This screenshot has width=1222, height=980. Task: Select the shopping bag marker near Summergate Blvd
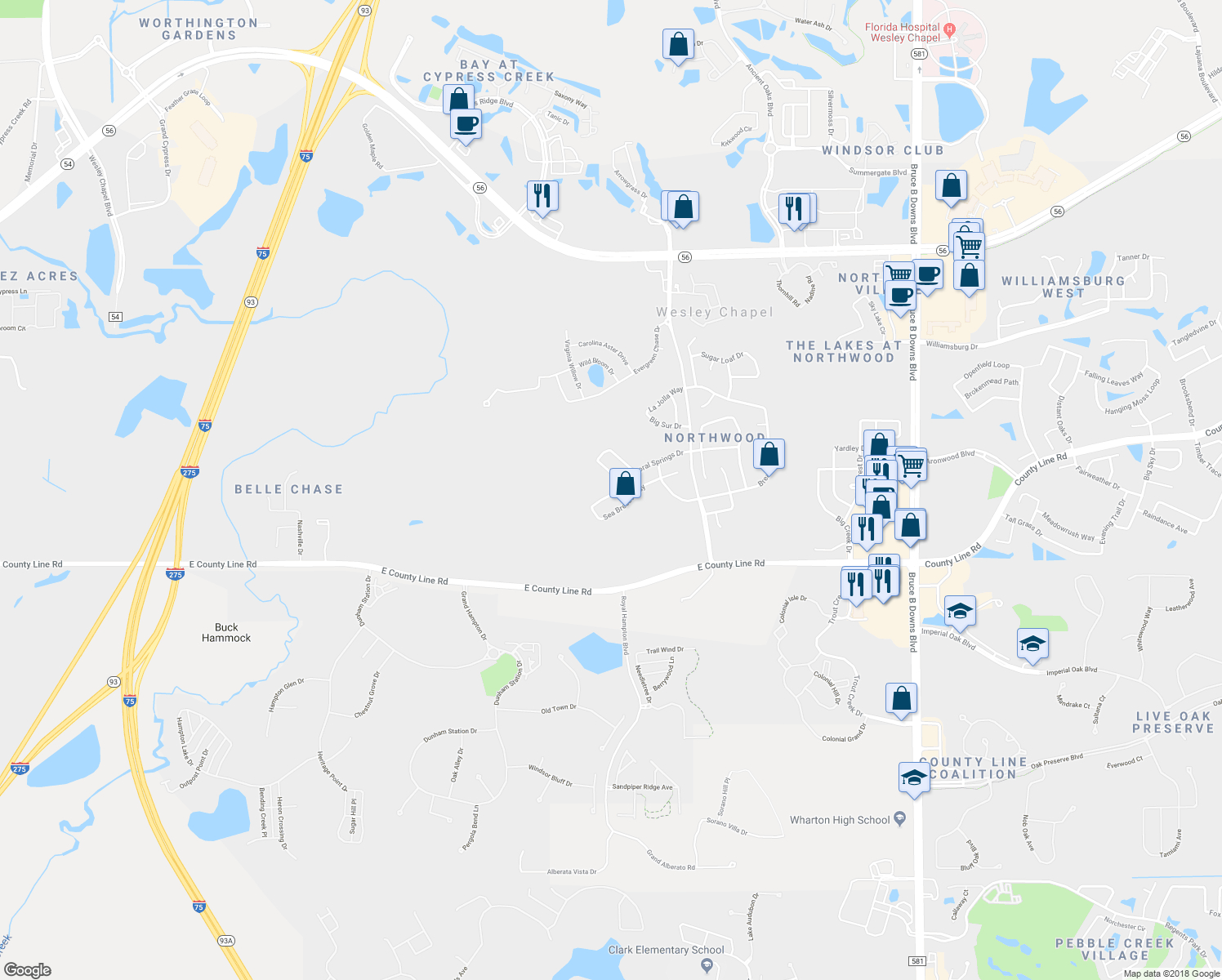click(952, 186)
